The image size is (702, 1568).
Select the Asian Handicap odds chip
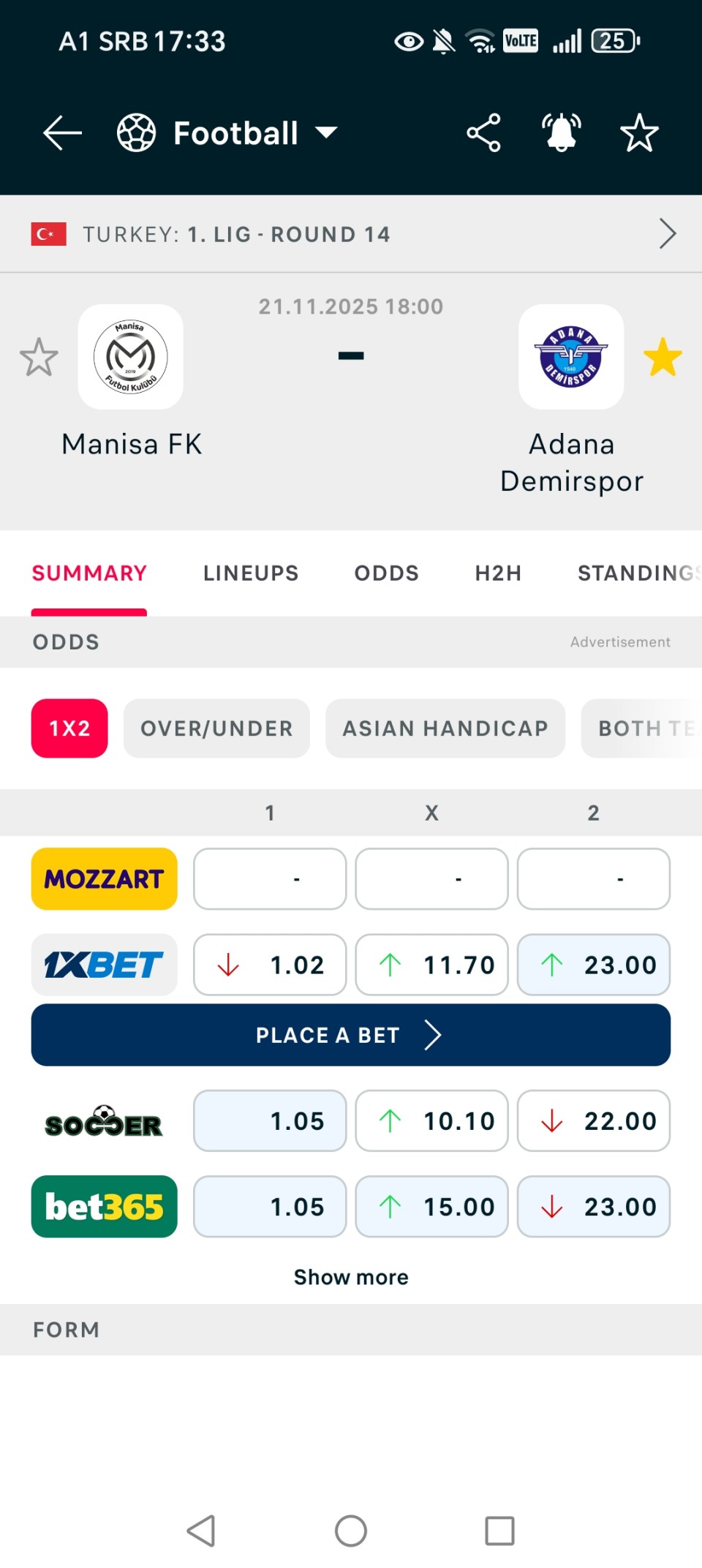445,728
